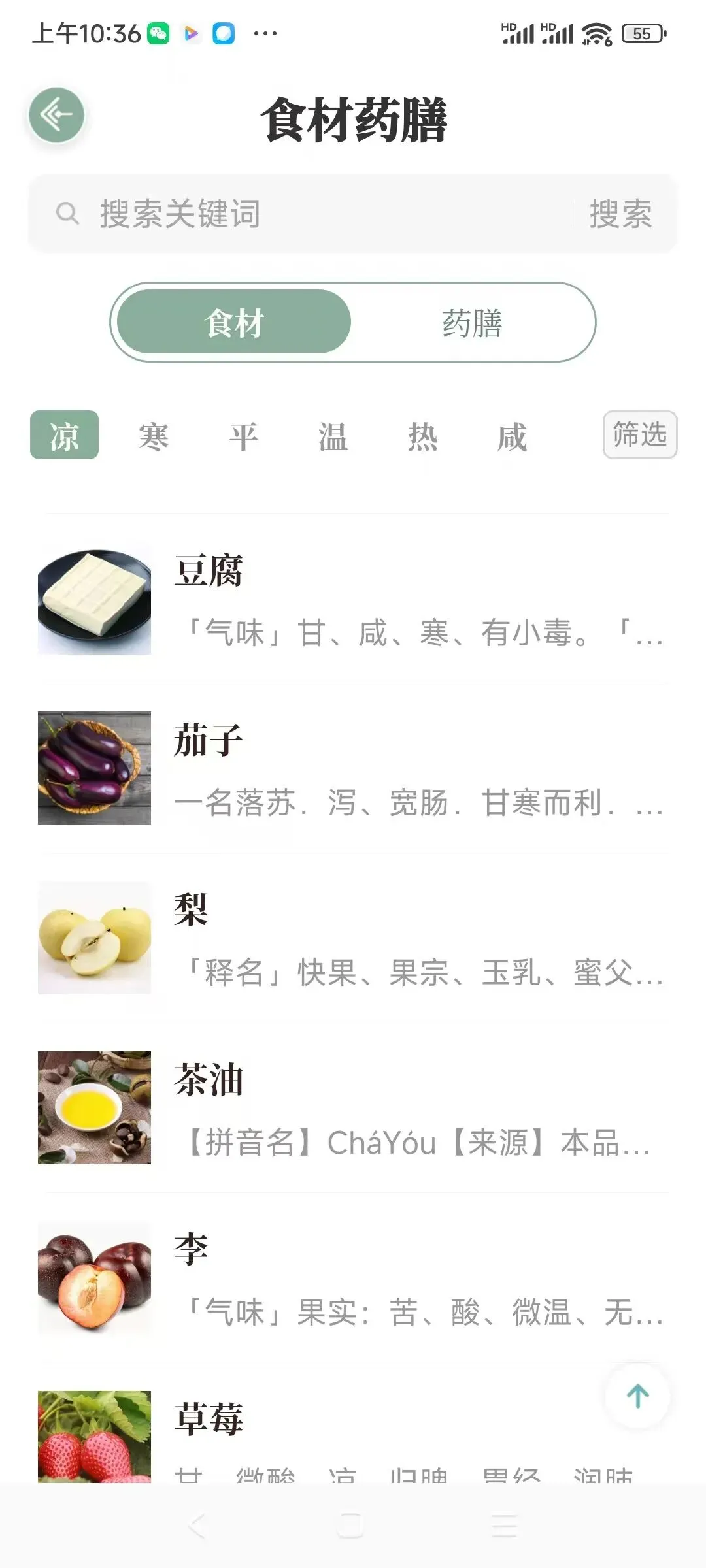Open the 李 ingredient entry
Image resolution: width=706 pixels, height=1568 pixels.
353,1278
